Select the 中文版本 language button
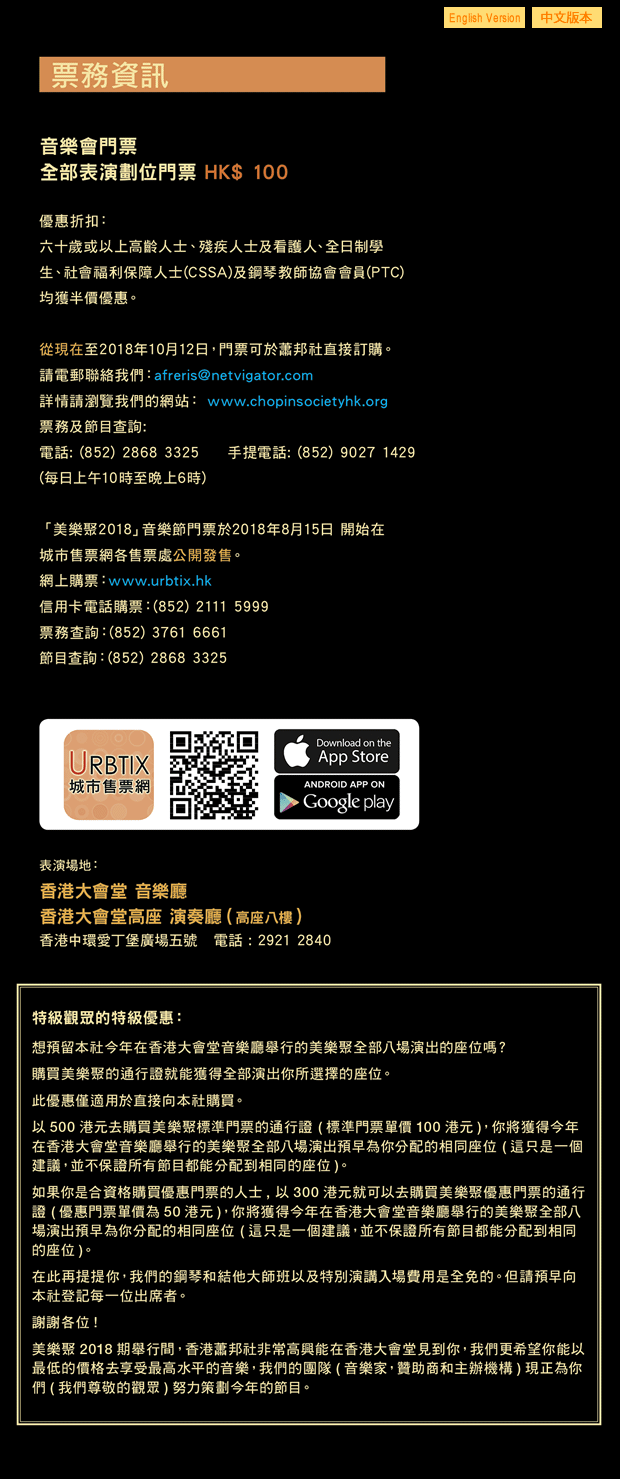 (x=567, y=18)
